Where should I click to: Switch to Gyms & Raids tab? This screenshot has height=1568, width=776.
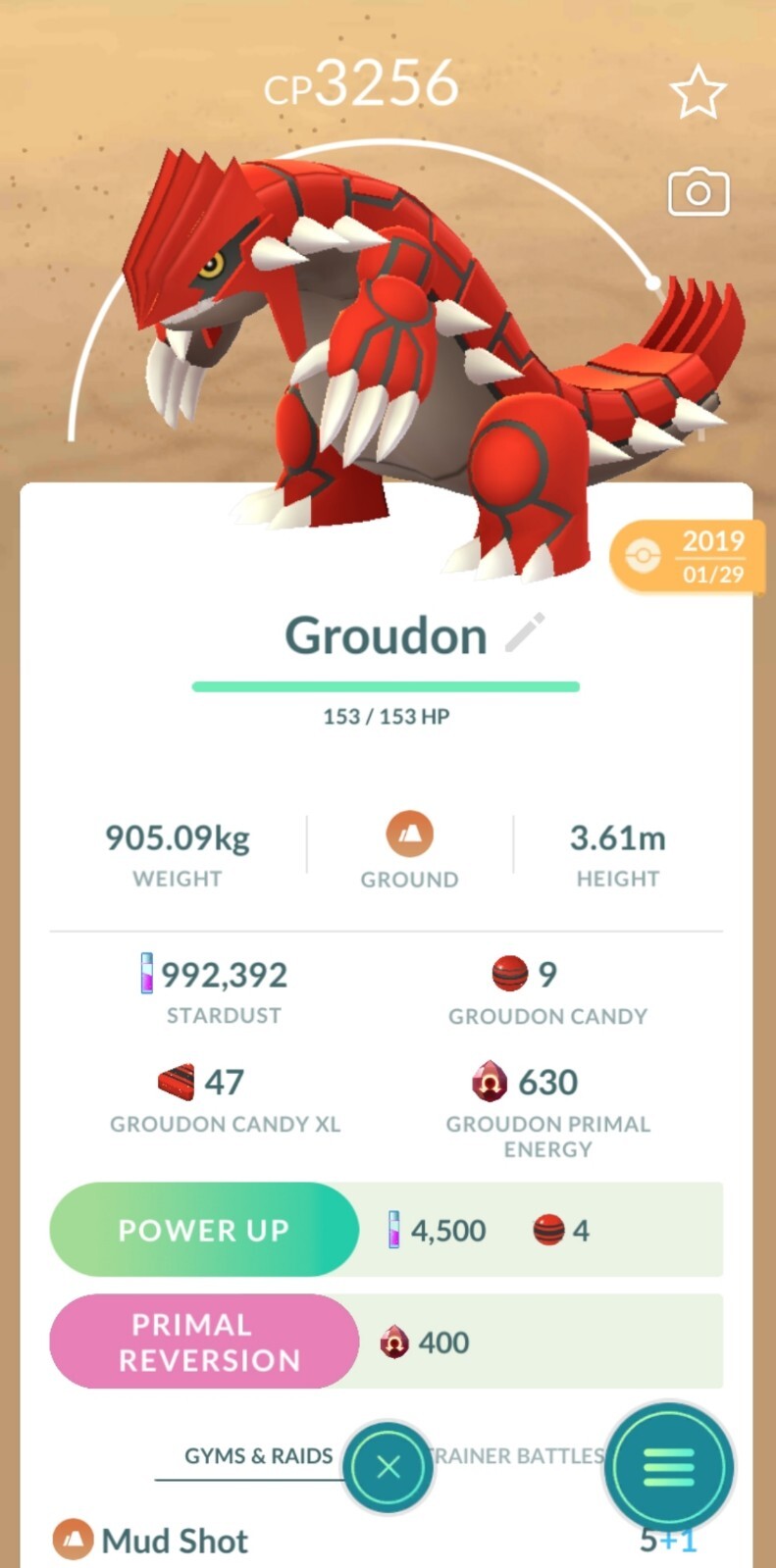click(258, 1456)
